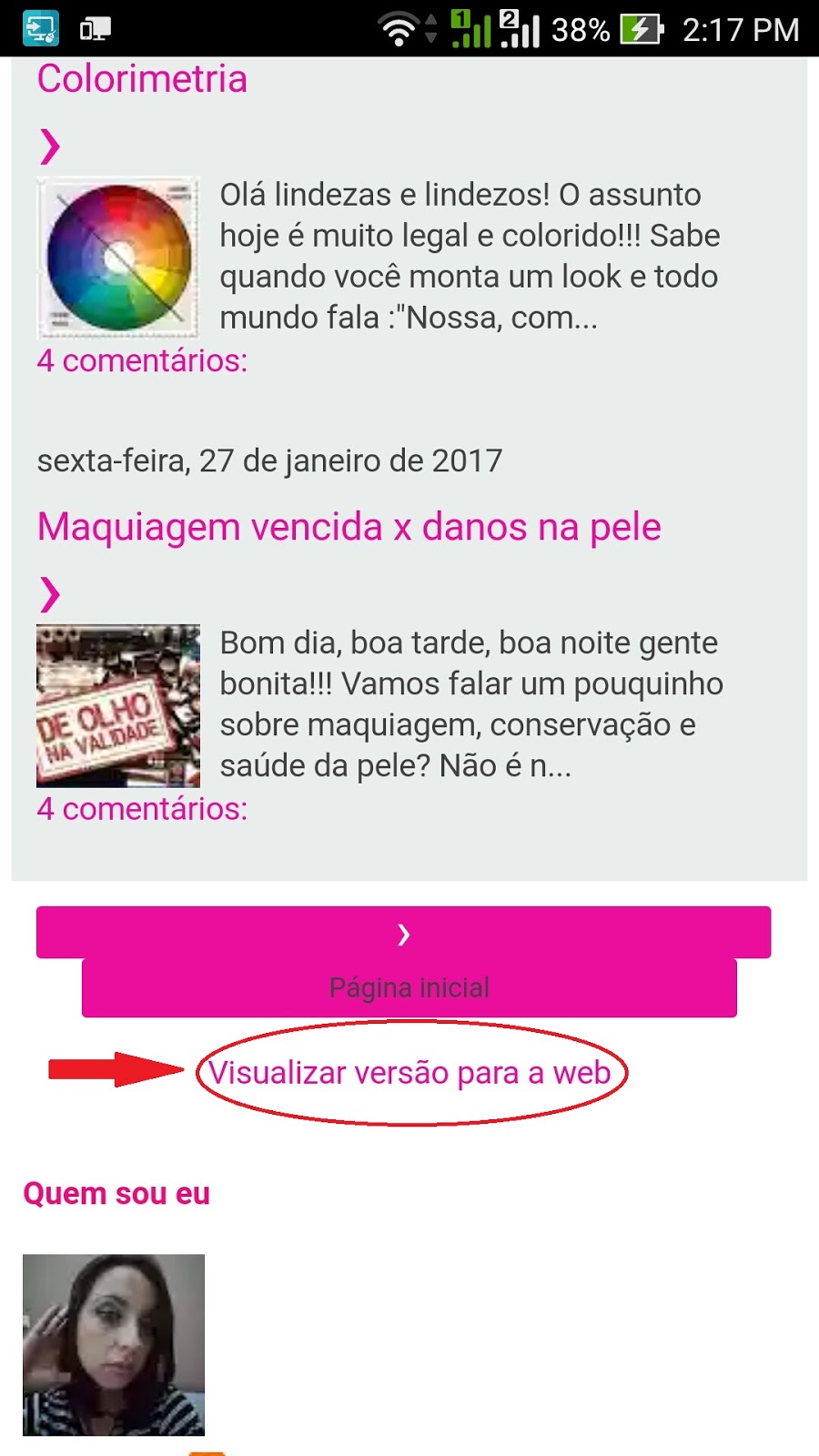
Task: Open the author profile photo under Quem sou eu
Action: click(114, 1344)
